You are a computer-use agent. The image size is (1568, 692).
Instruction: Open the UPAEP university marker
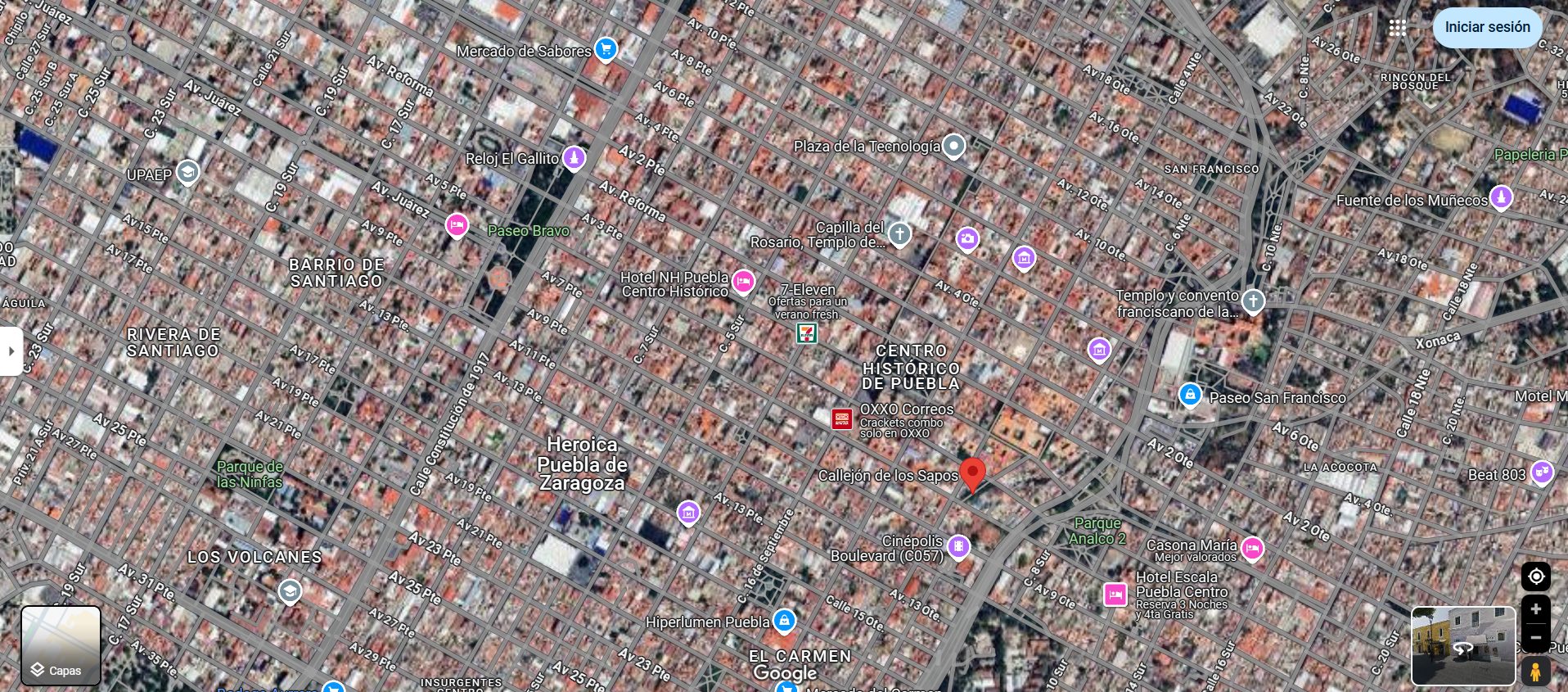187,172
